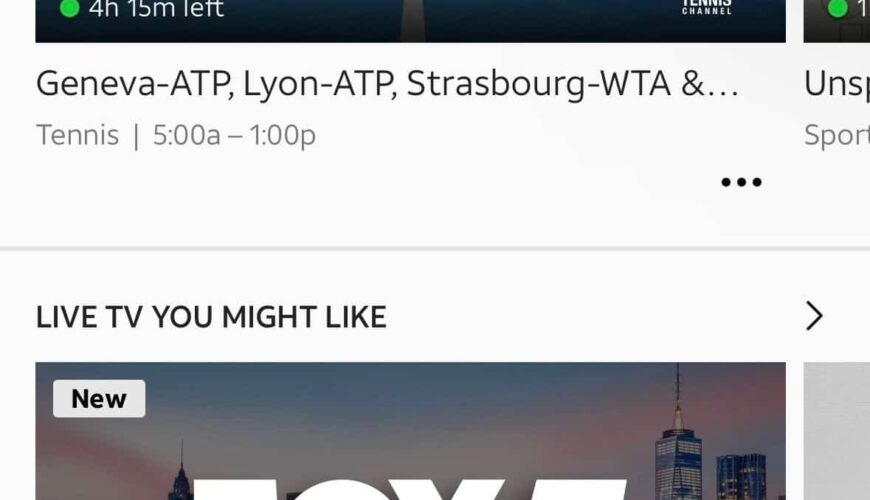The image size is (870, 500).
Task: Open the card marked New under Live TV
Action: (410, 440)
